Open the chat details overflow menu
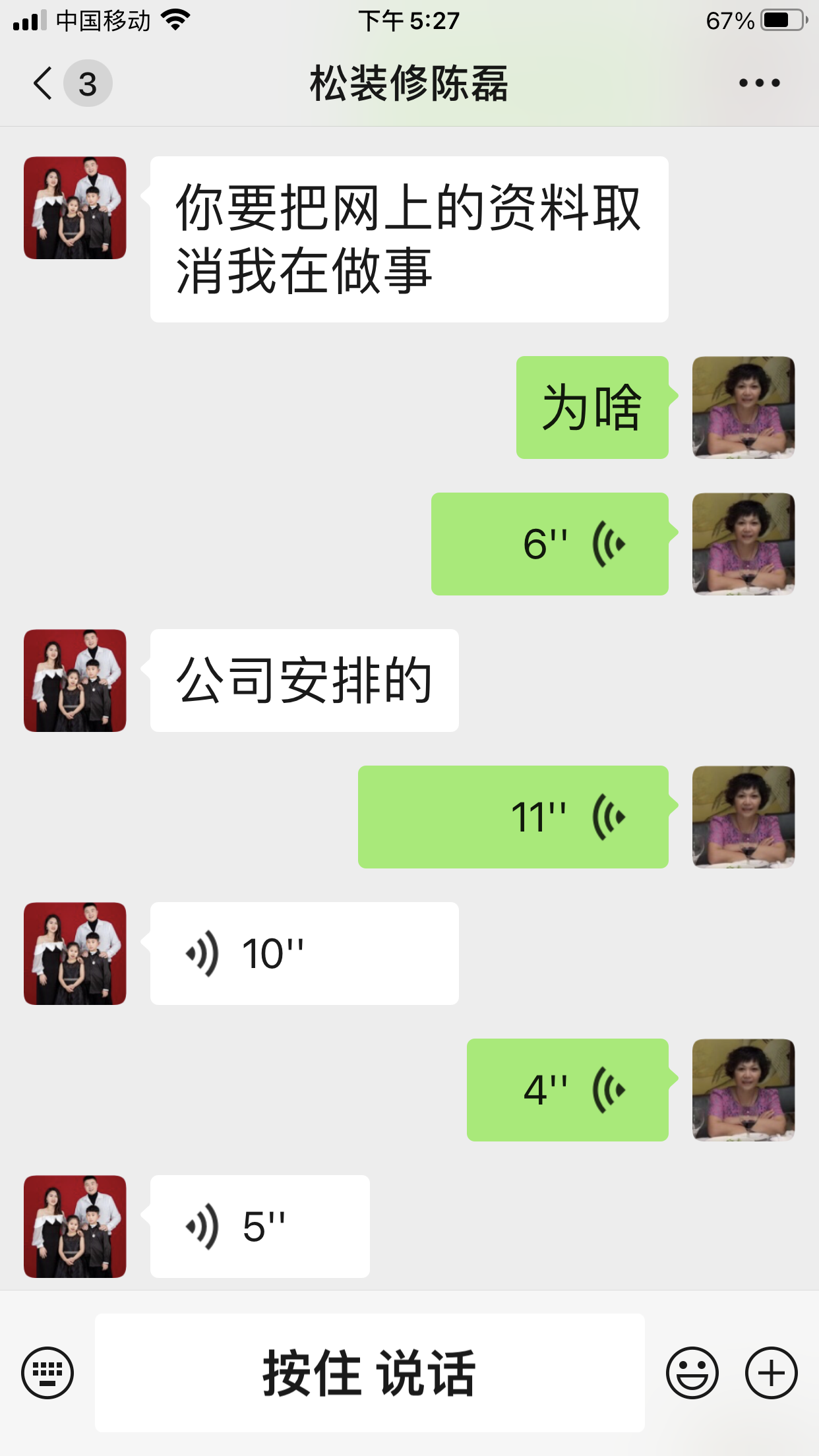Screen dimensions: 819x1456 click(x=759, y=83)
